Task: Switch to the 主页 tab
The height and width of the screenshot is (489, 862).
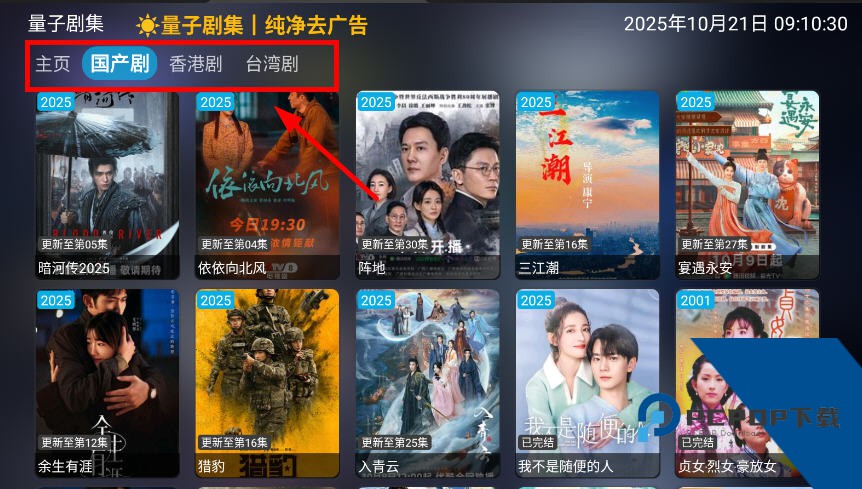Action: pos(53,64)
